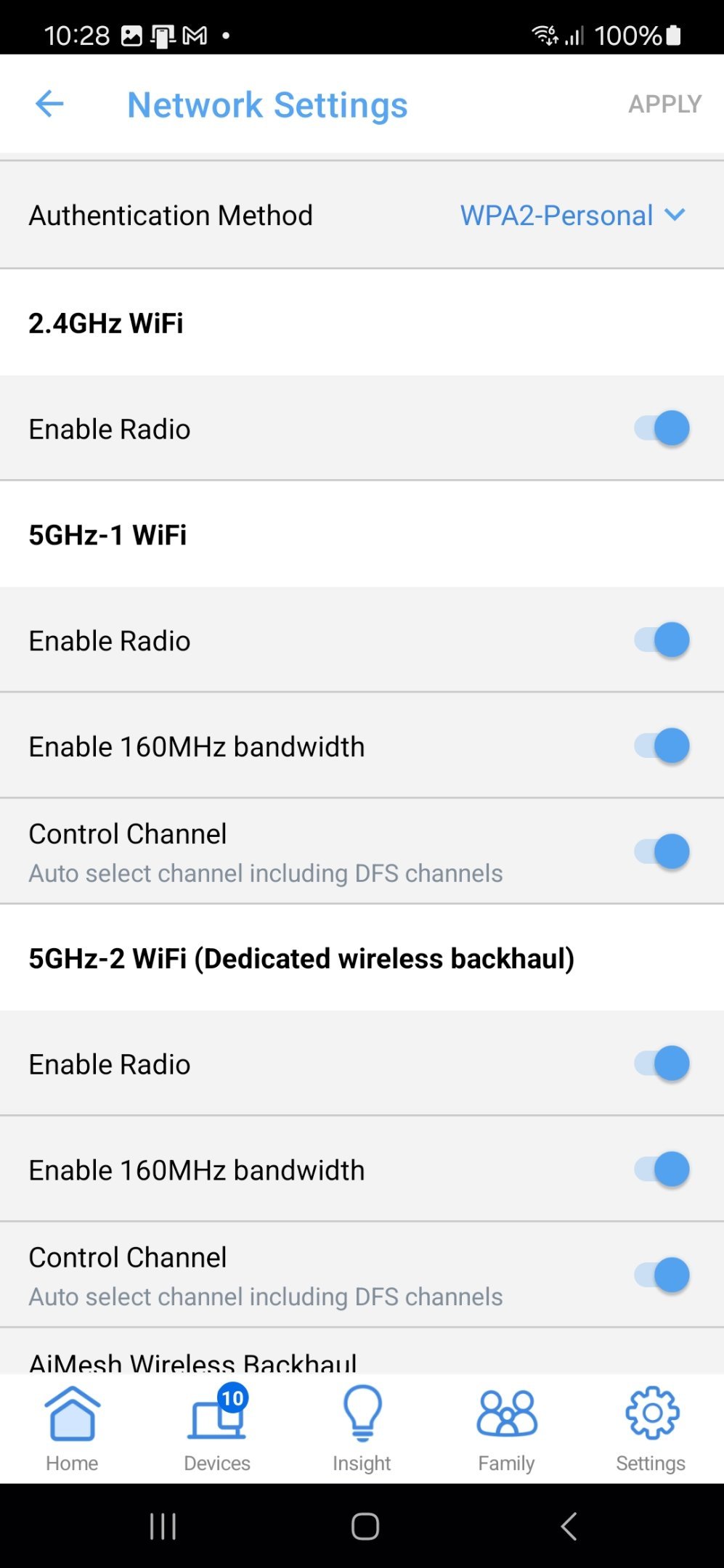The image size is (724, 1568).
Task: Tap the APPLY button
Action: [x=664, y=104]
